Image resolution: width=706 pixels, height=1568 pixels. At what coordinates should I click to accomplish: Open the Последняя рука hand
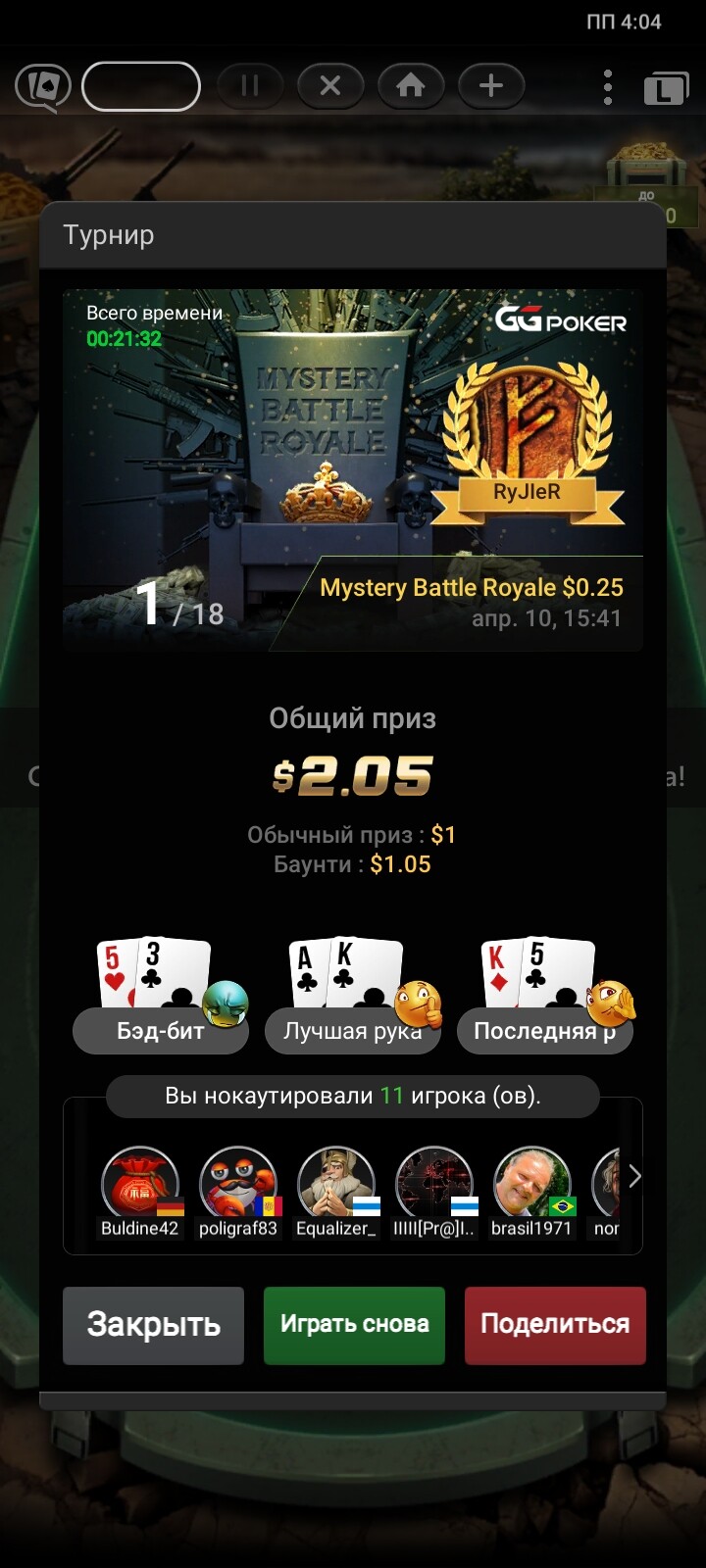tap(545, 995)
